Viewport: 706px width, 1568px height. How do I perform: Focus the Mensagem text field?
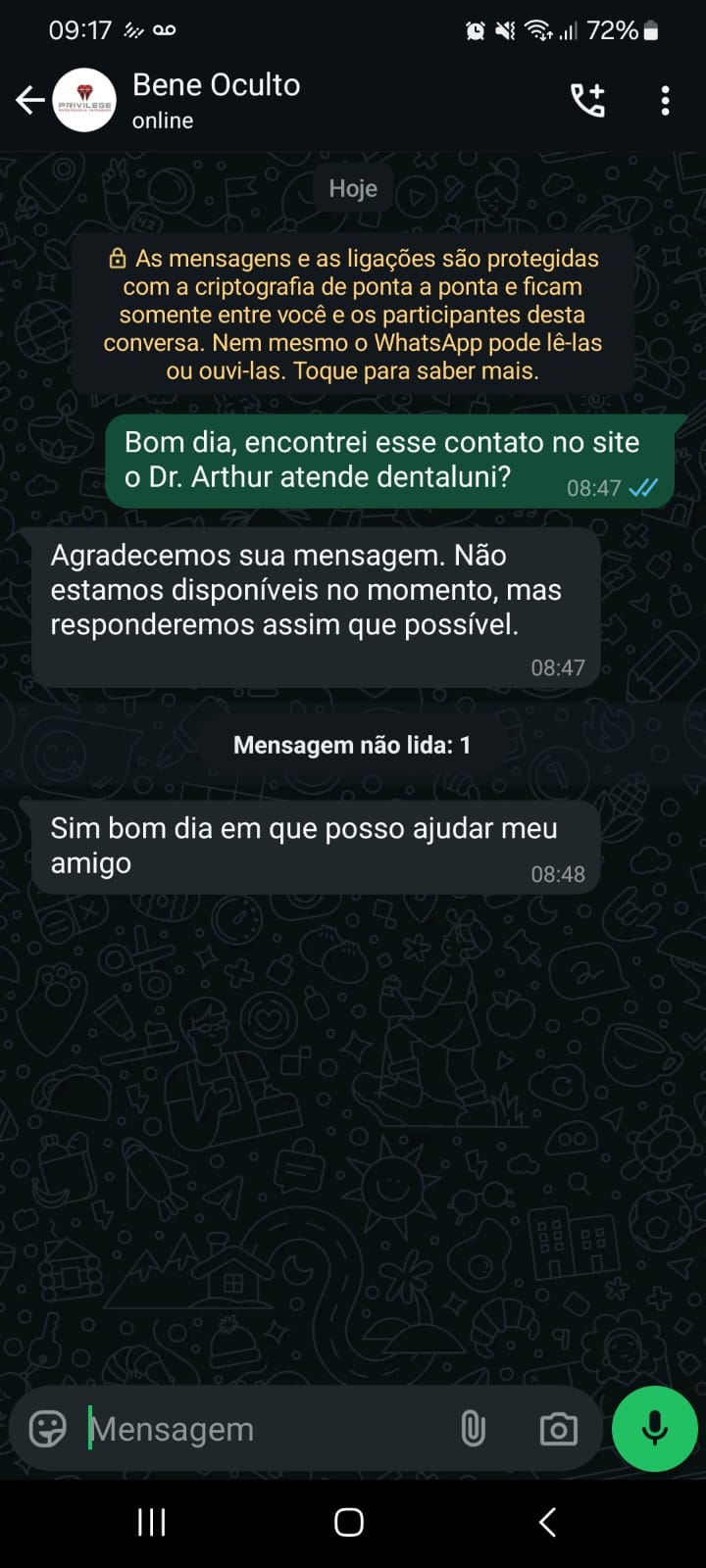265,1429
